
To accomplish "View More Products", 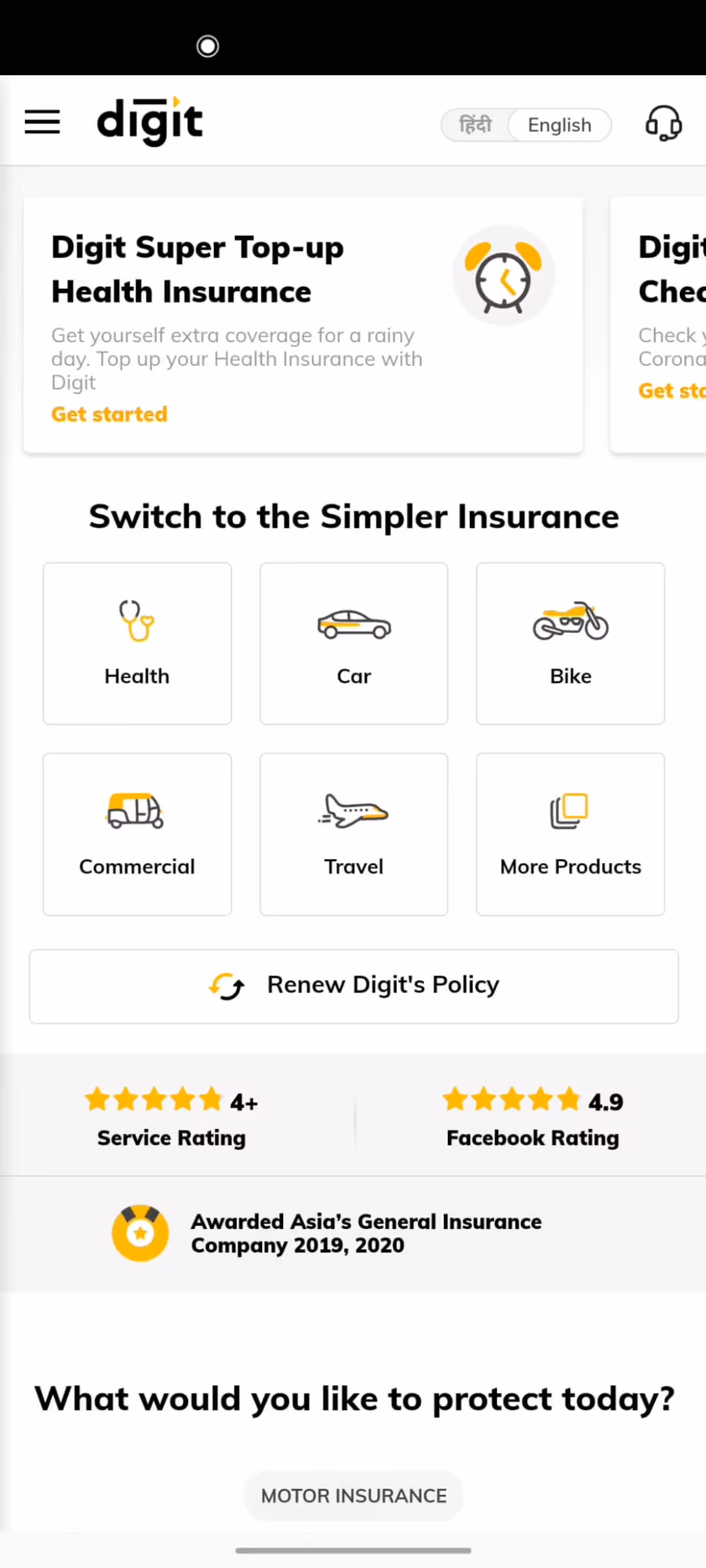I will pos(570,834).
